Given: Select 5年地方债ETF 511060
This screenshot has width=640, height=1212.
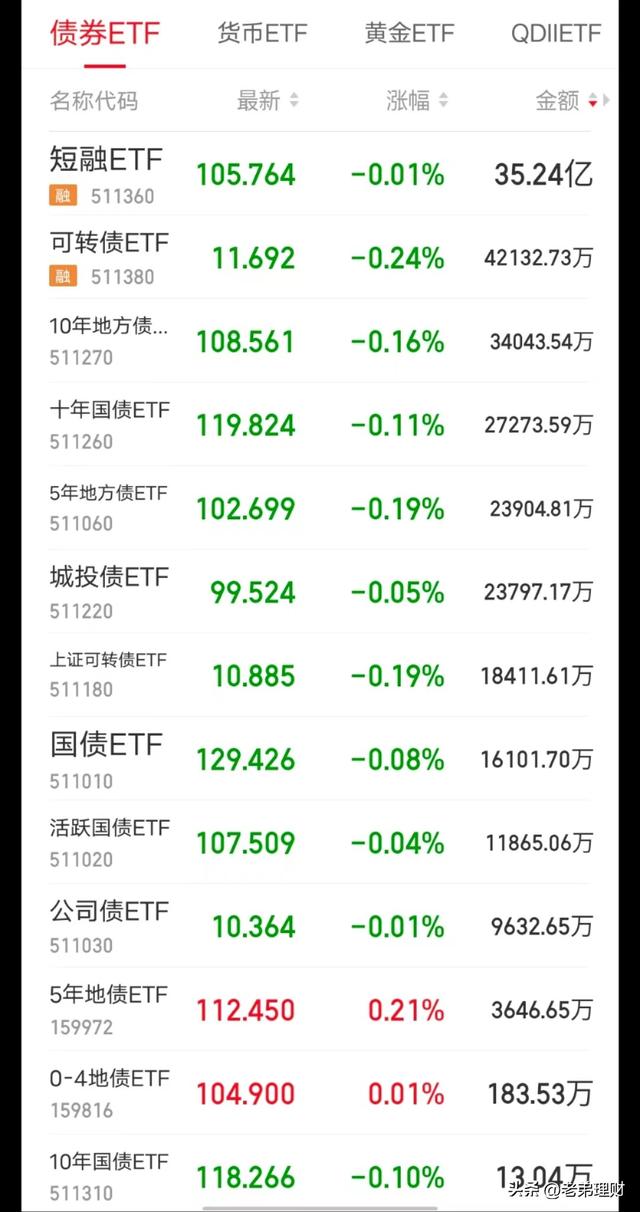Looking at the screenshot, I should coord(110,508).
